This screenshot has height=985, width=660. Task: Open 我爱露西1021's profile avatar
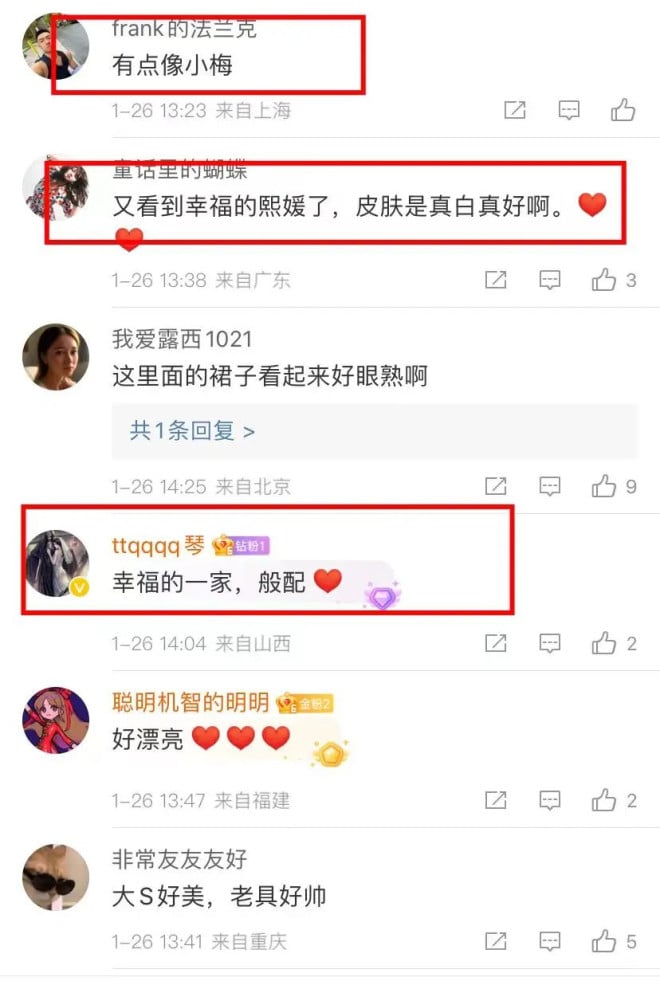point(56,357)
